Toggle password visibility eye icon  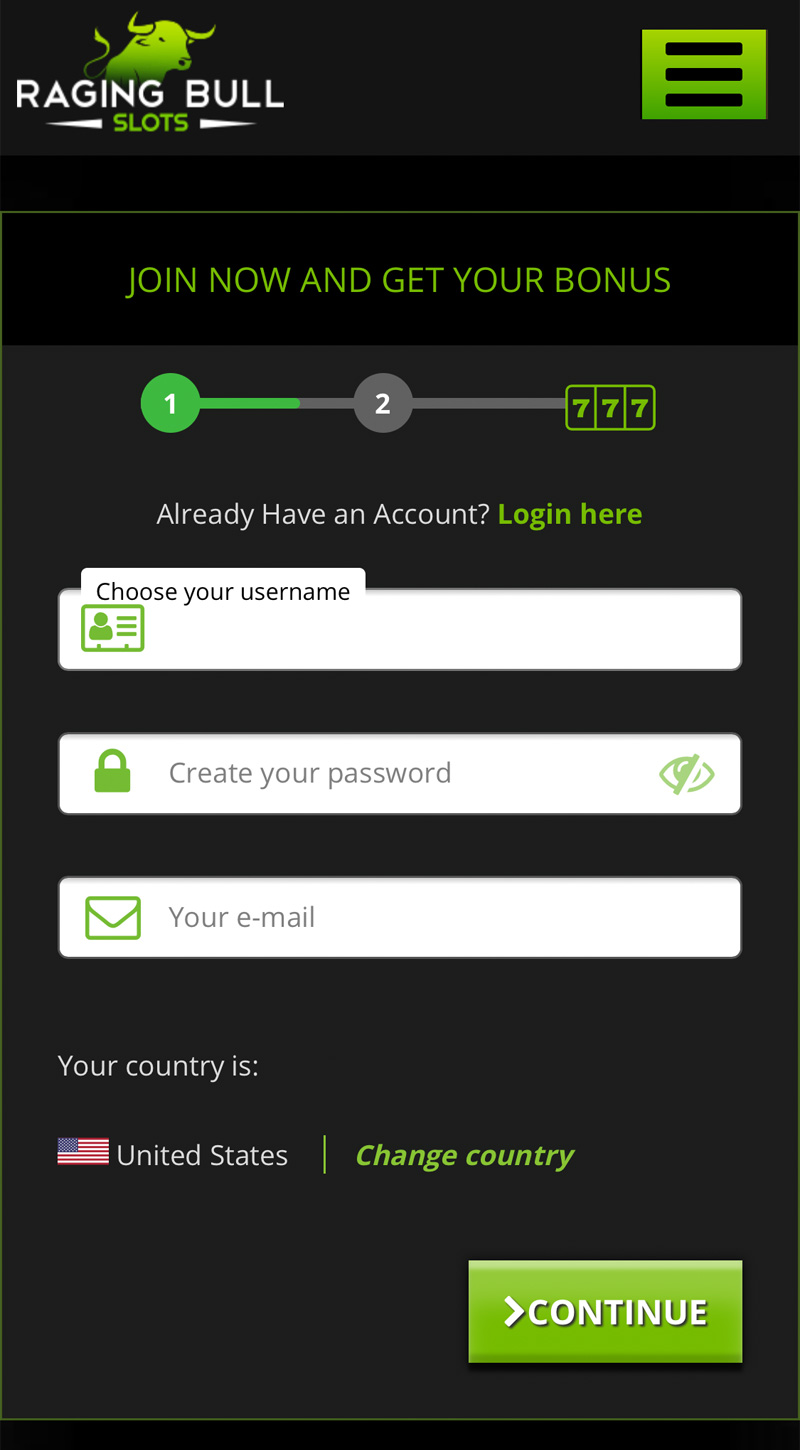[686, 775]
